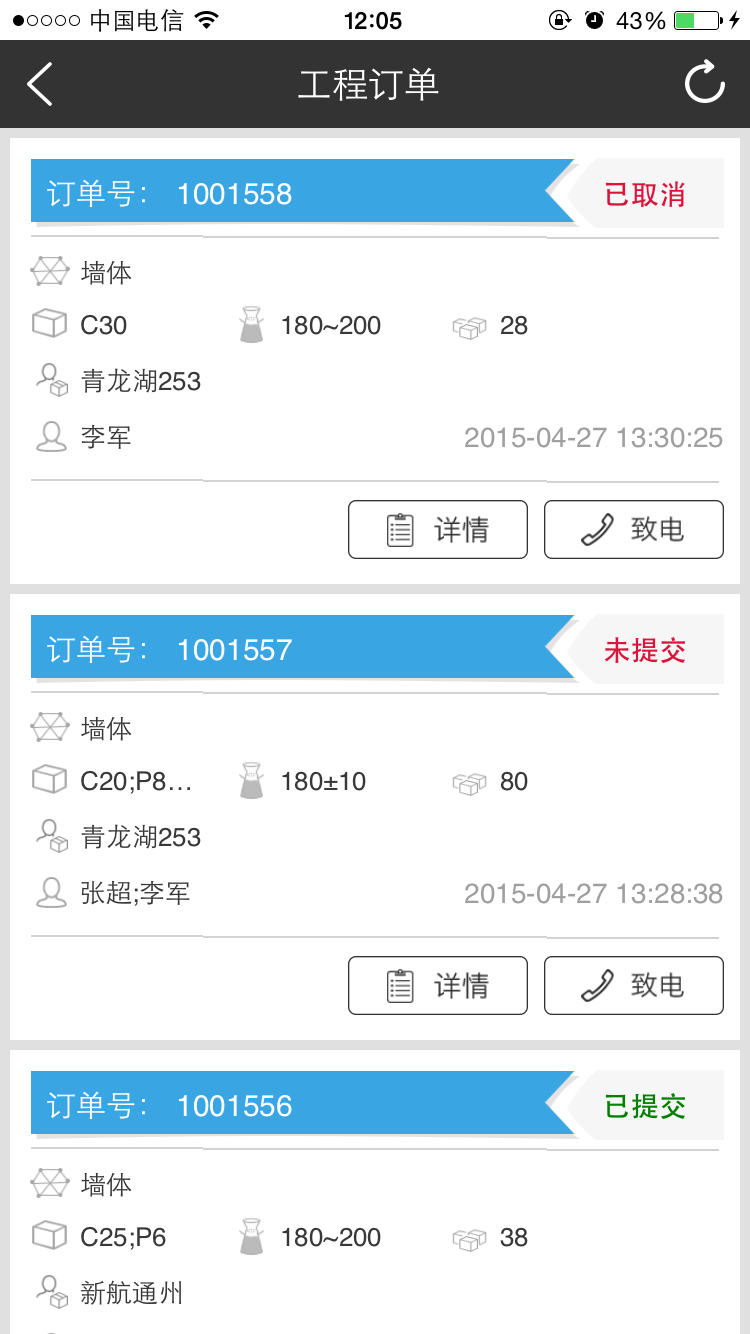The image size is (750, 1334).
Task: Open 详情 for order 1001558
Action: point(437,529)
